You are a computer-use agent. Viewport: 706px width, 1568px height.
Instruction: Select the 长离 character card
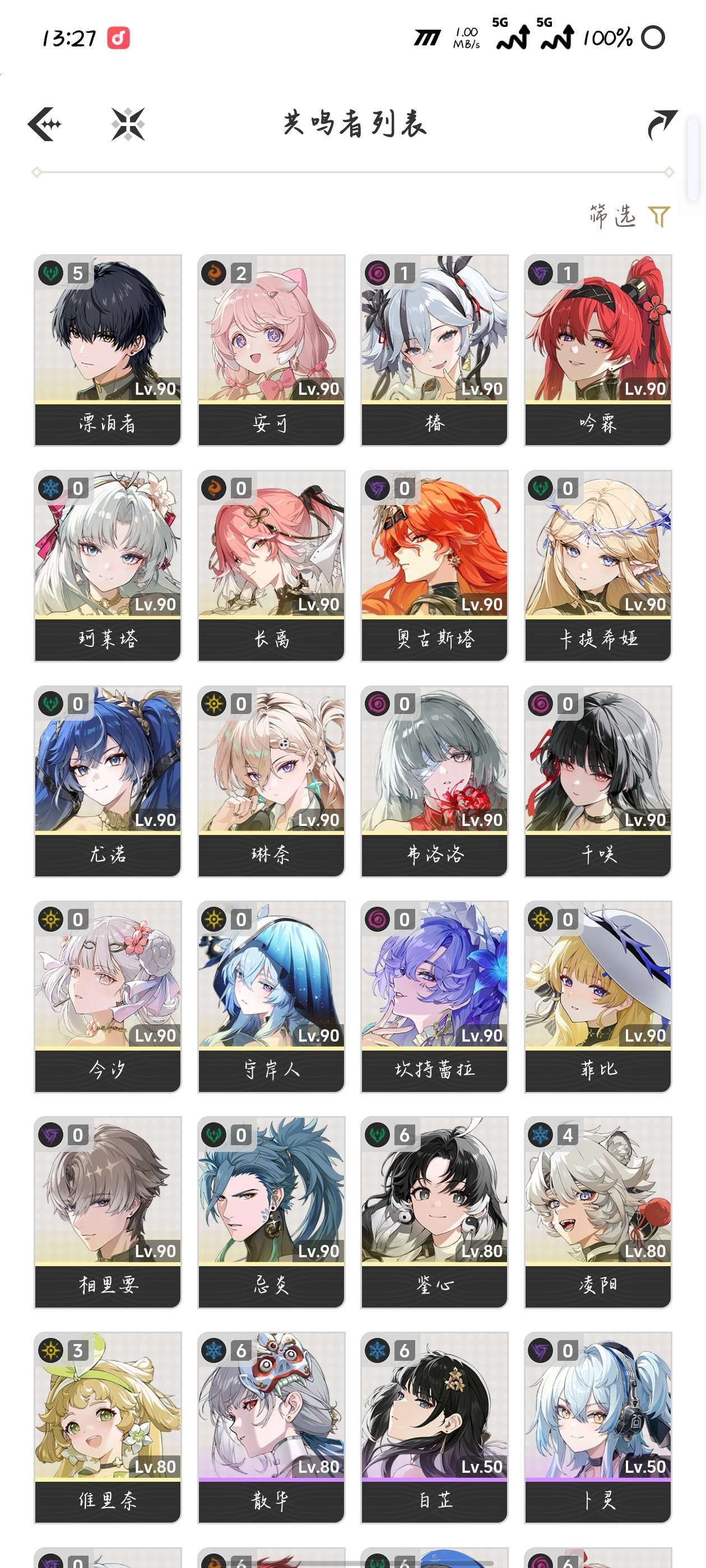(x=271, y=566)
